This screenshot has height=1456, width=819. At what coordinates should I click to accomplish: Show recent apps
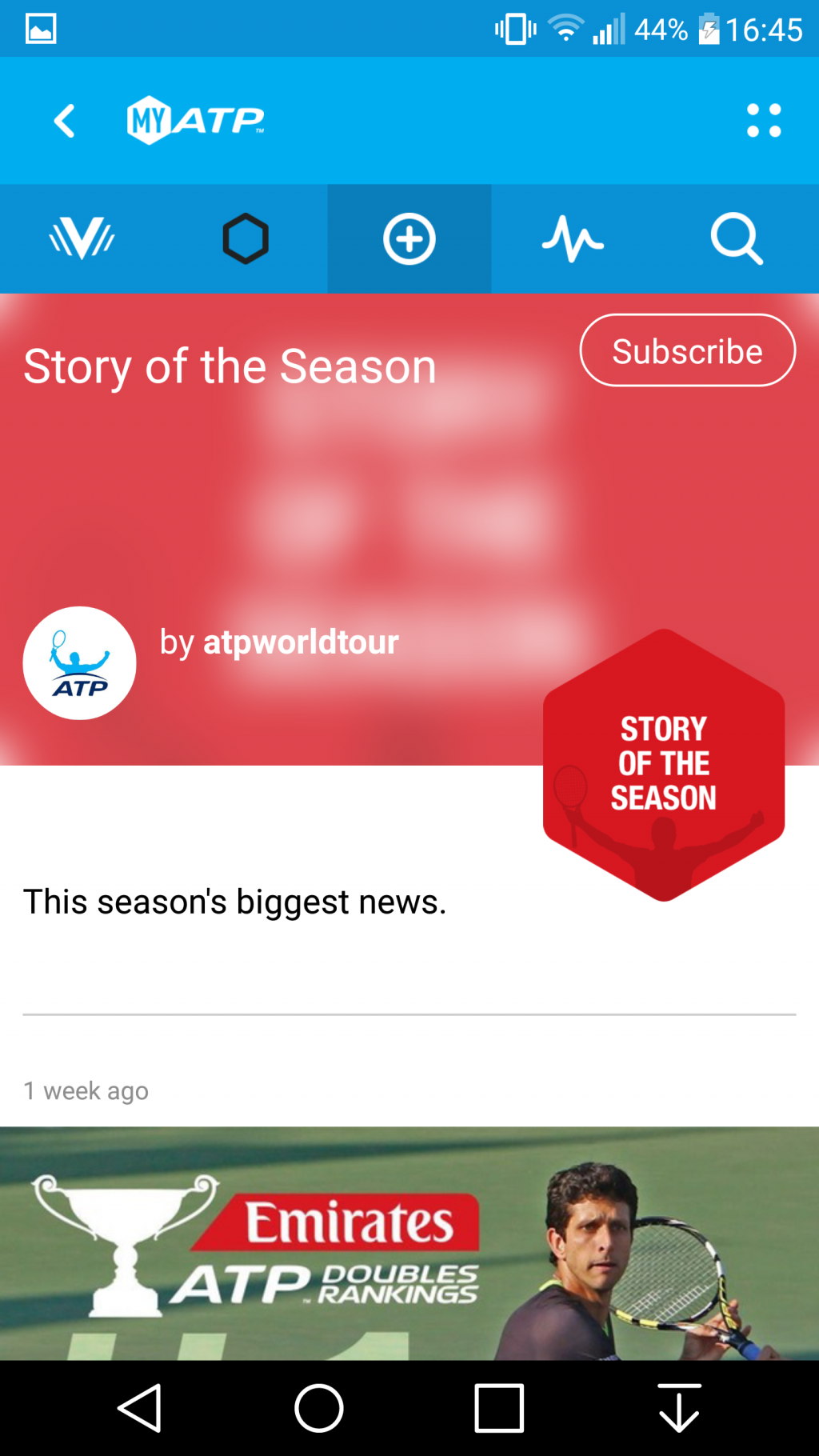[x=499, y=1407]
